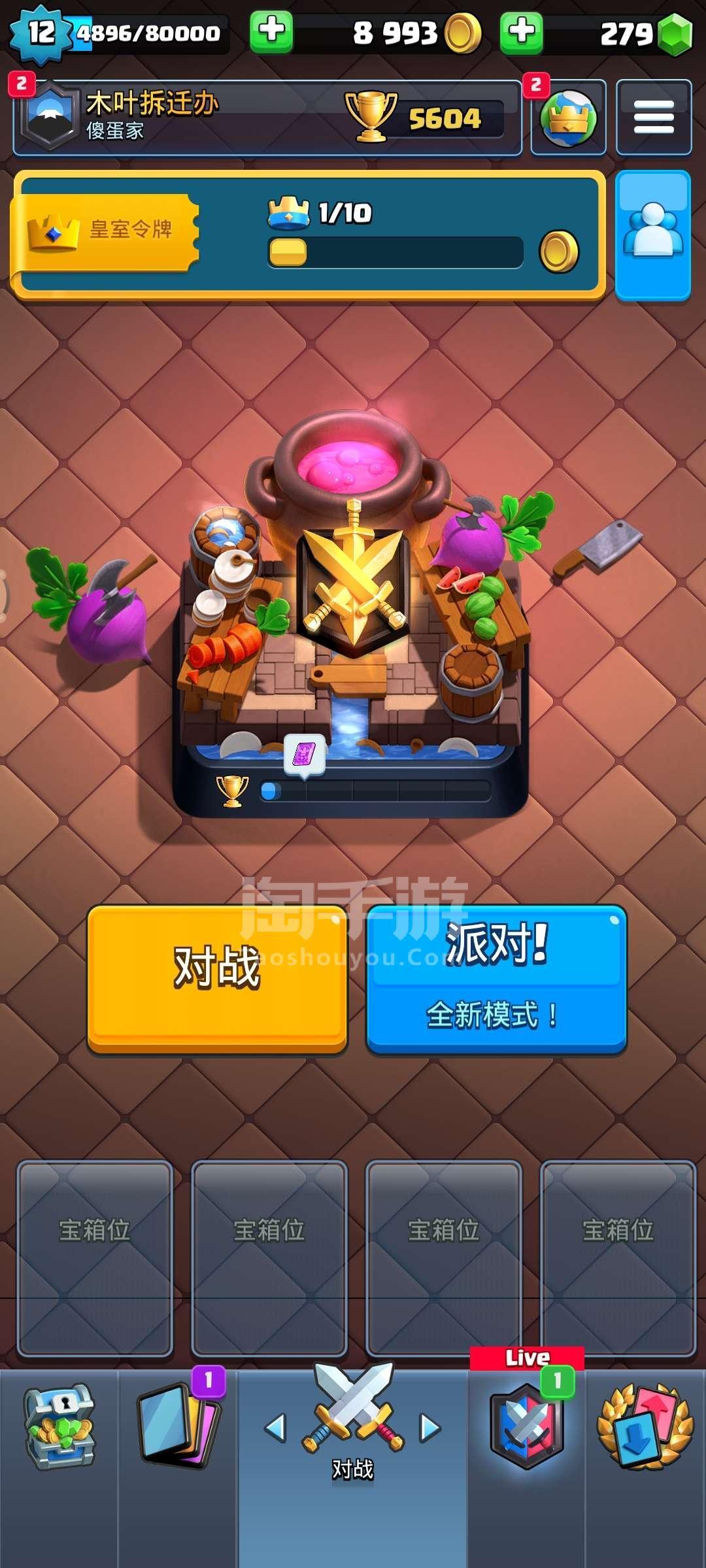Add gems with the plus button beside 279
706x1568 pixels.
pyautogui.click(x=521, y=31)
